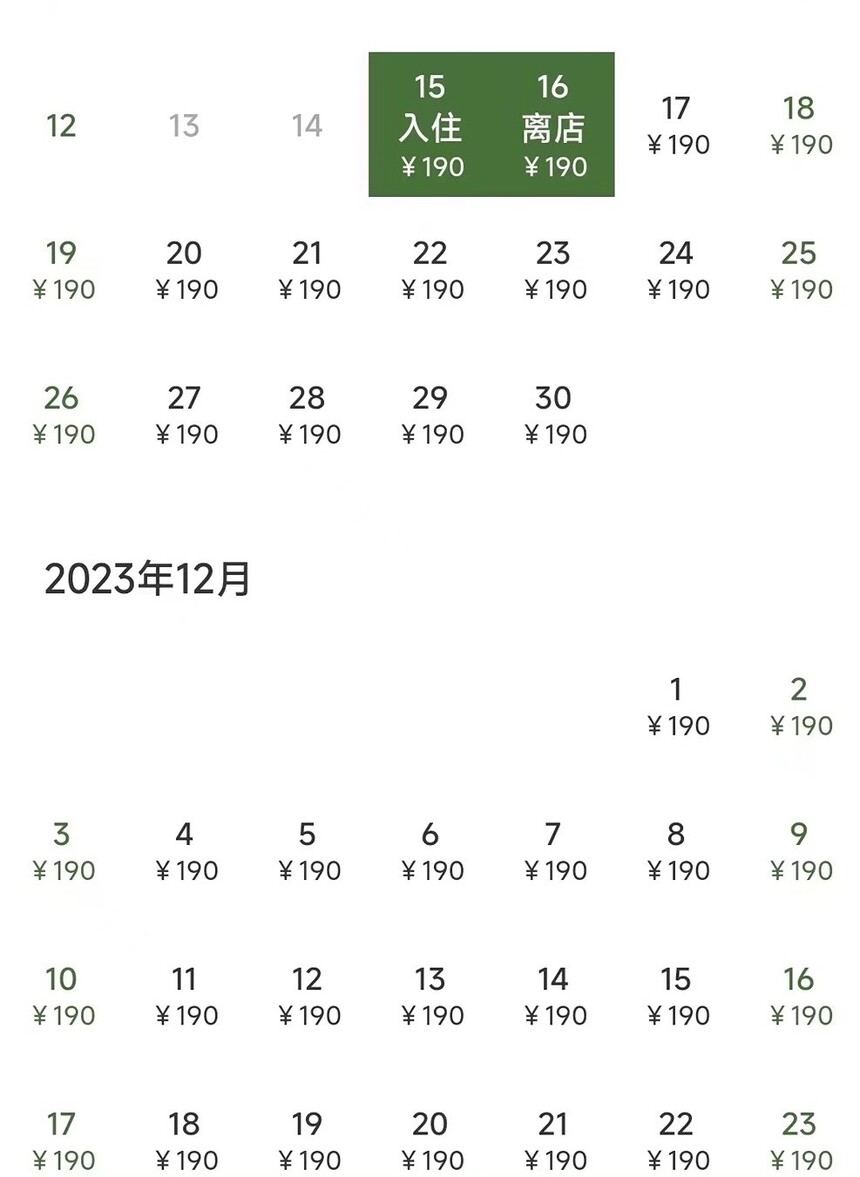The image size is (860, 1177).
Task: Choose December 4 as the date
Action: tap(184, 851)
